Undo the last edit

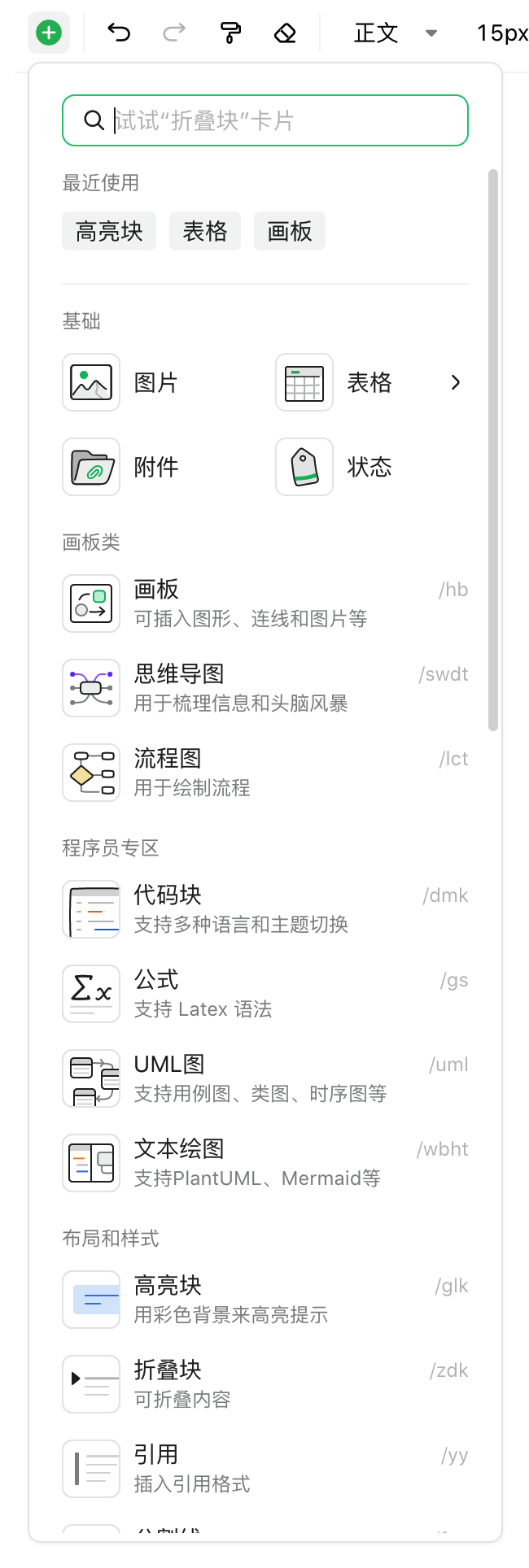[x=119, y=33]
